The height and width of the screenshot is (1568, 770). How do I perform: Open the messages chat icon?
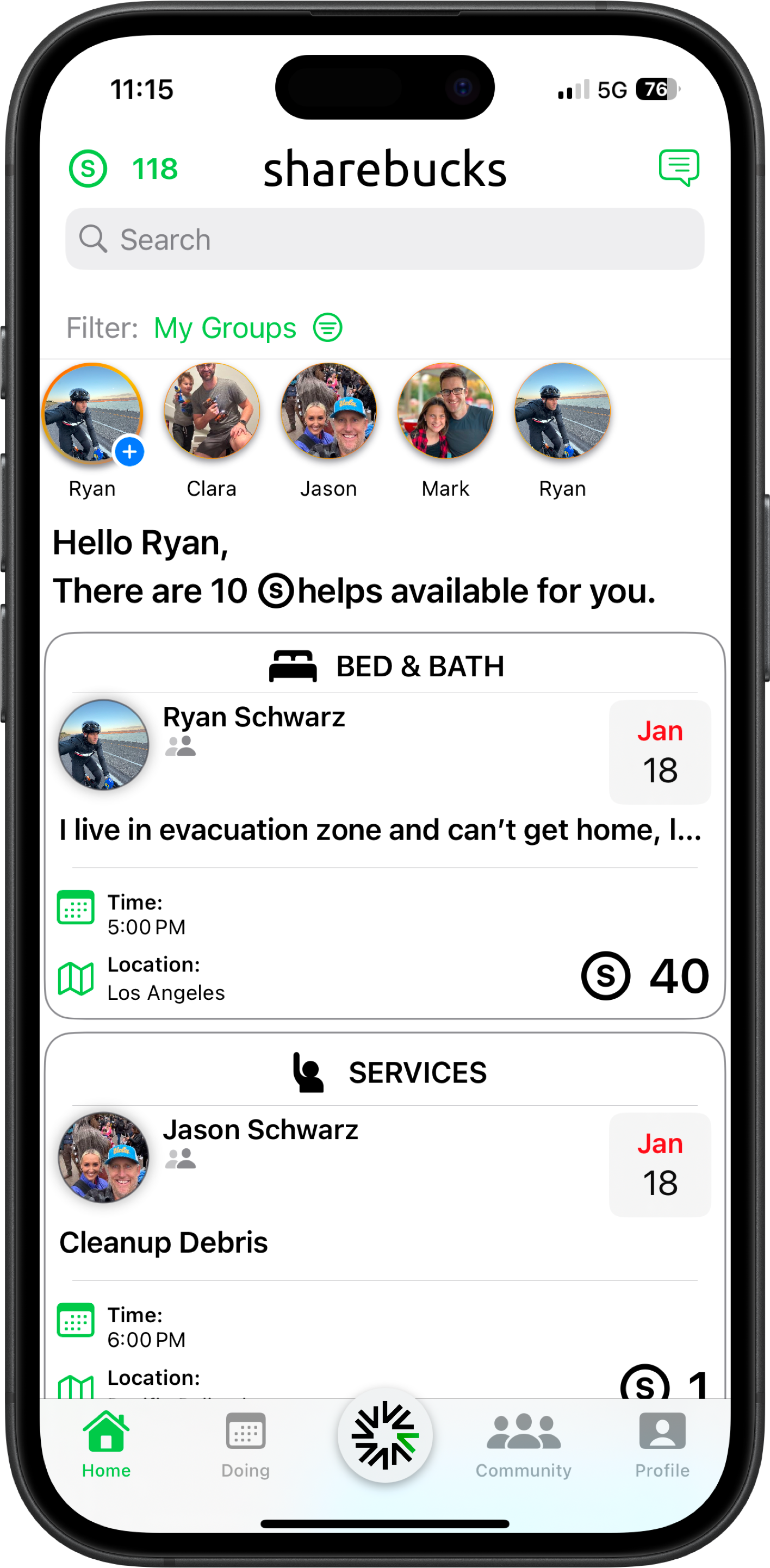679,167
